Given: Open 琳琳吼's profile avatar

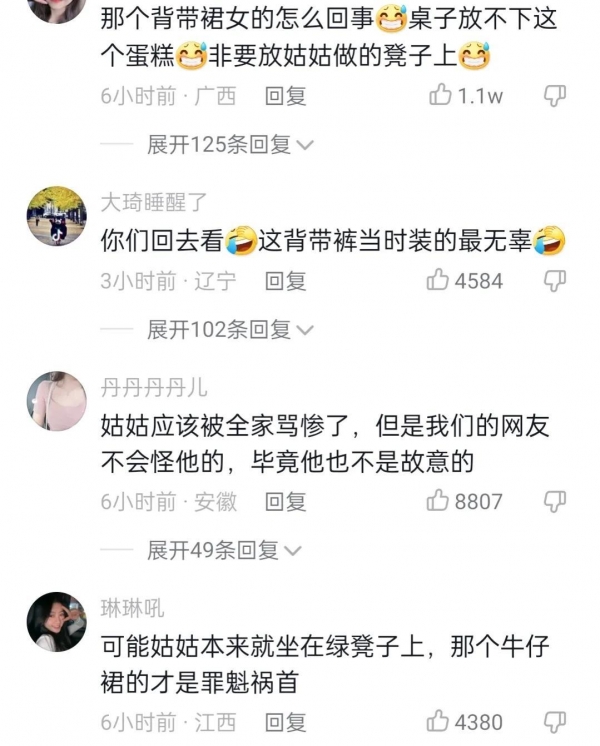Looking at the screenshot, I should (x=56, y=621).
